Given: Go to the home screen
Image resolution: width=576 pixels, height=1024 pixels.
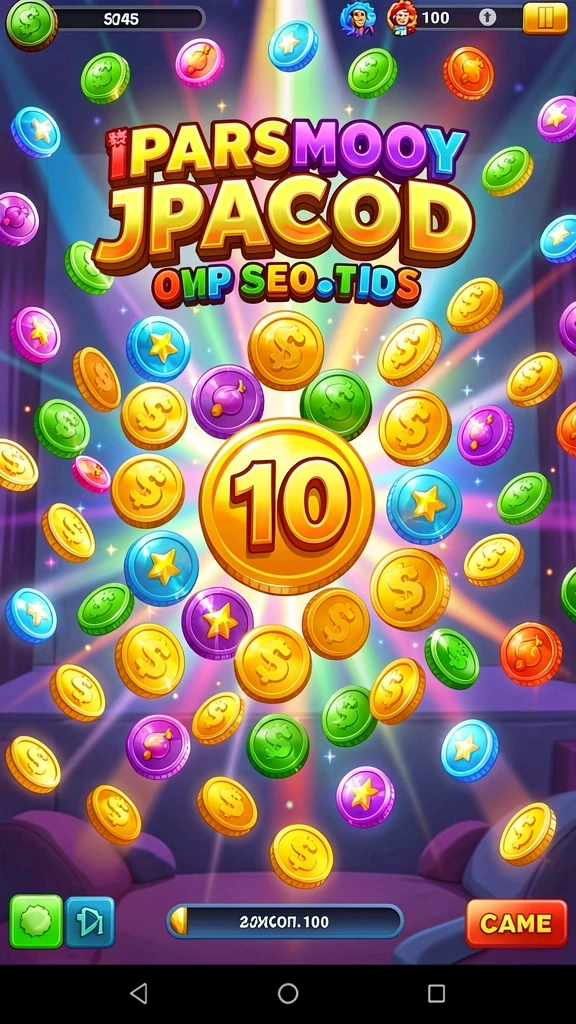Looking at the screenshot, I should [288, 993].
